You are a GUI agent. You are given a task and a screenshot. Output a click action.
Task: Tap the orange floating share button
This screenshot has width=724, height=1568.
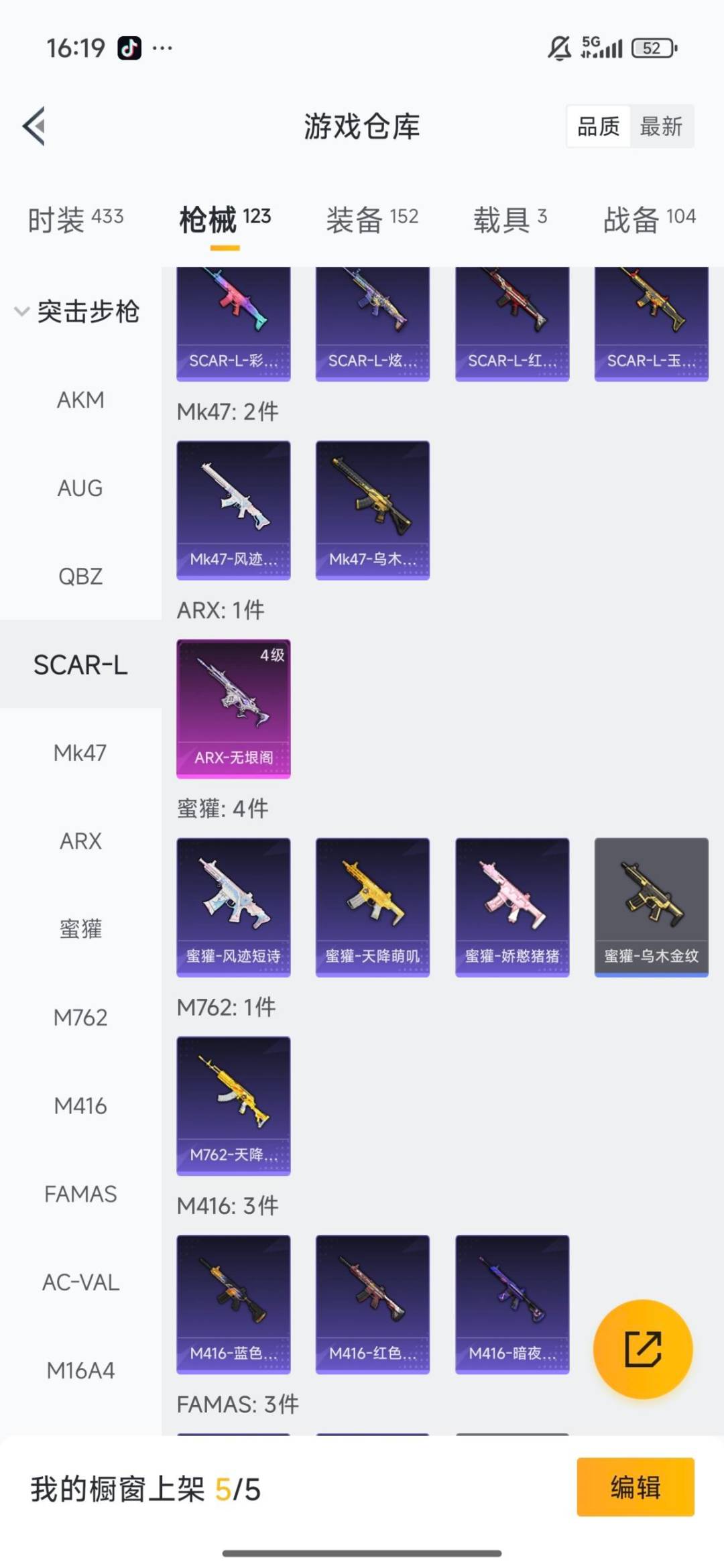pos(643,1349)
